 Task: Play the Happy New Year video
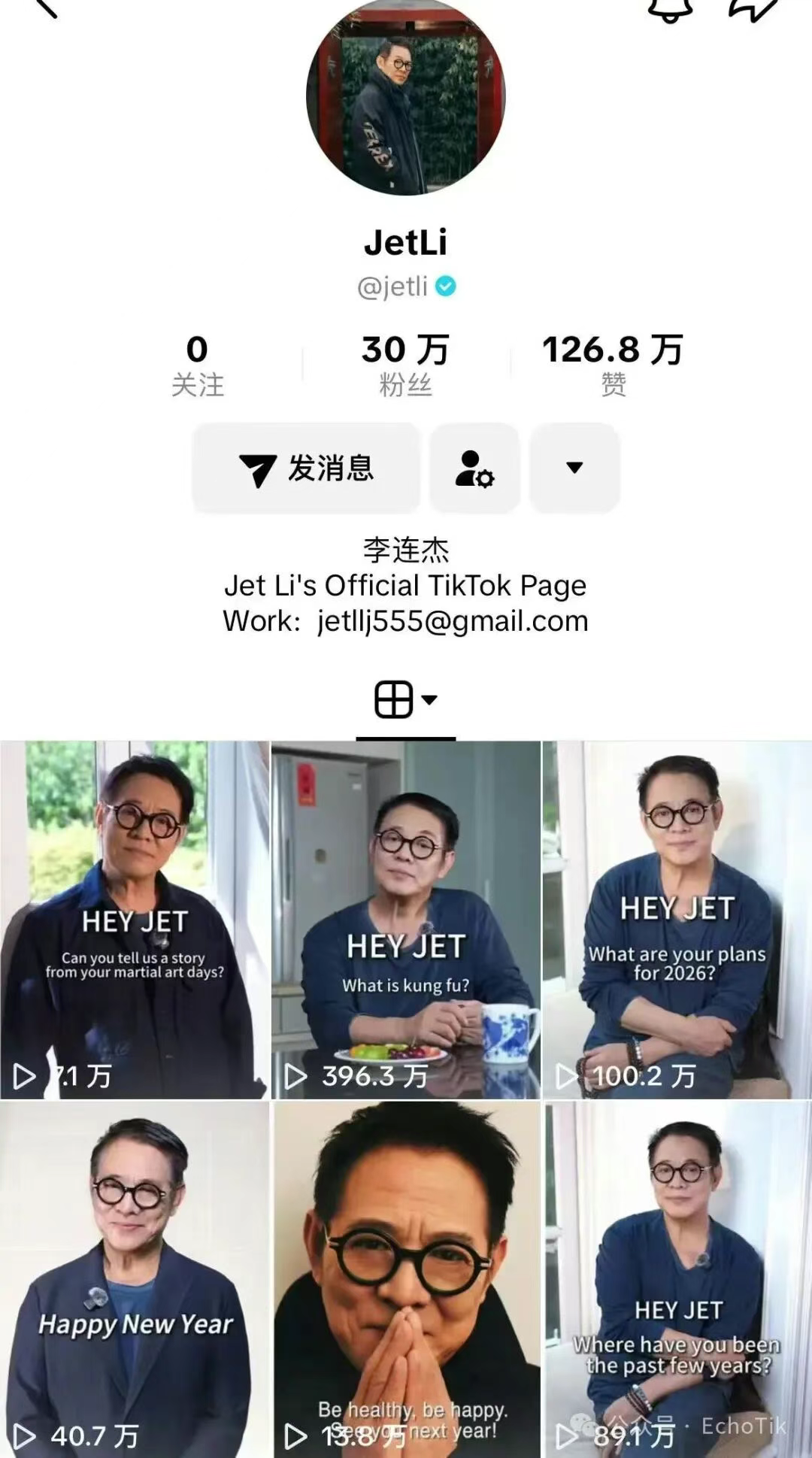(x=135, y=1278)
